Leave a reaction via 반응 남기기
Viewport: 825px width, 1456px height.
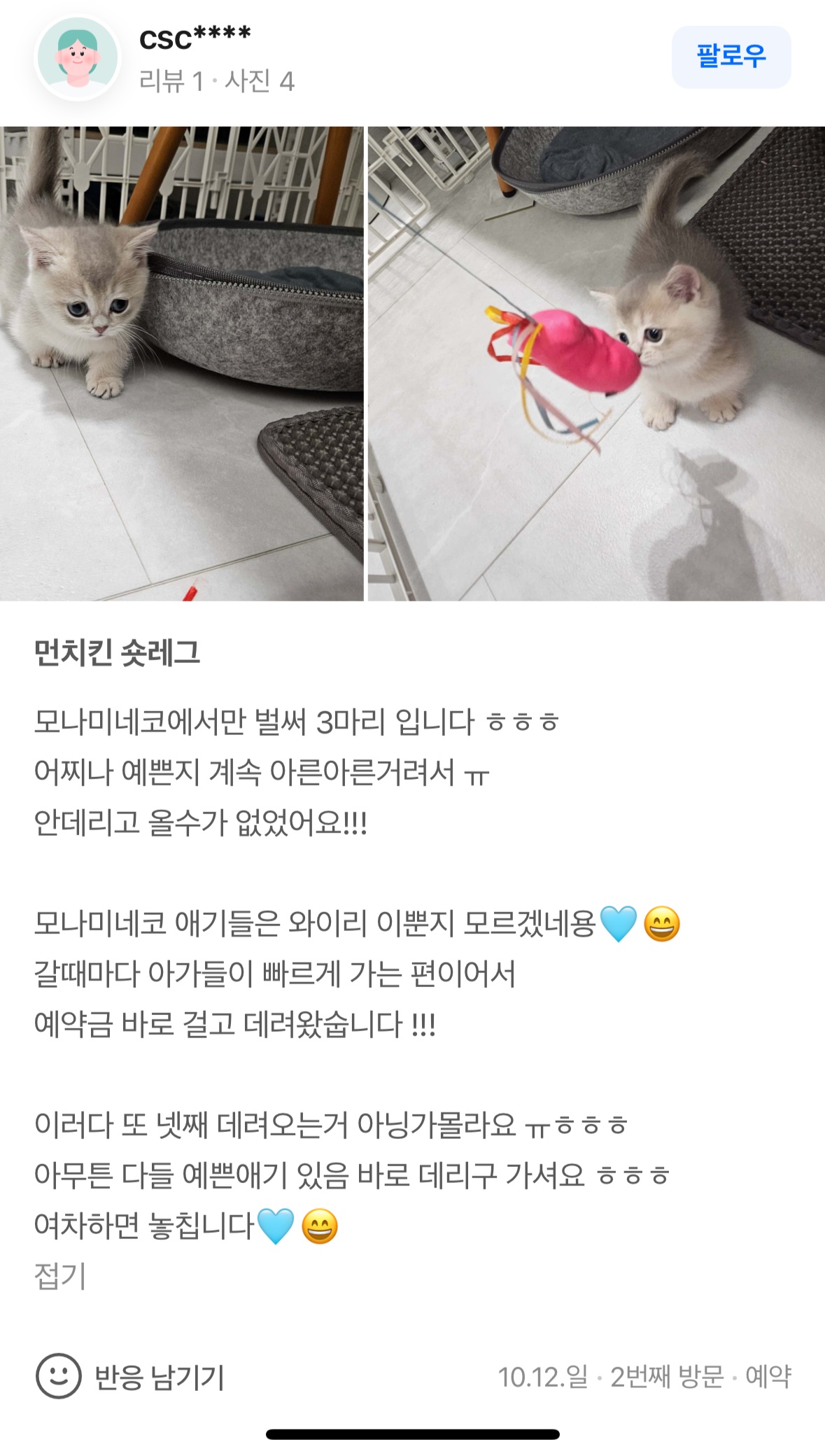pos(130,1376)
